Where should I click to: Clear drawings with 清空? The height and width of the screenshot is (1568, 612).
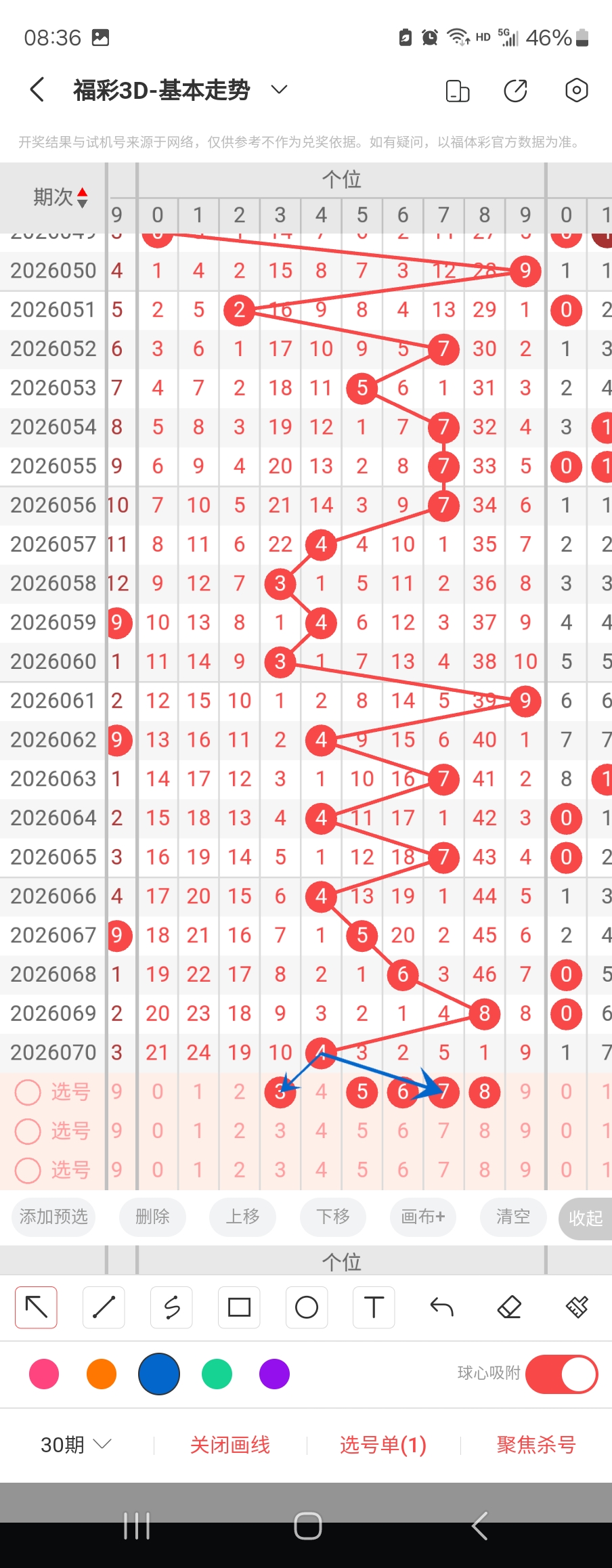point(513,1217)
